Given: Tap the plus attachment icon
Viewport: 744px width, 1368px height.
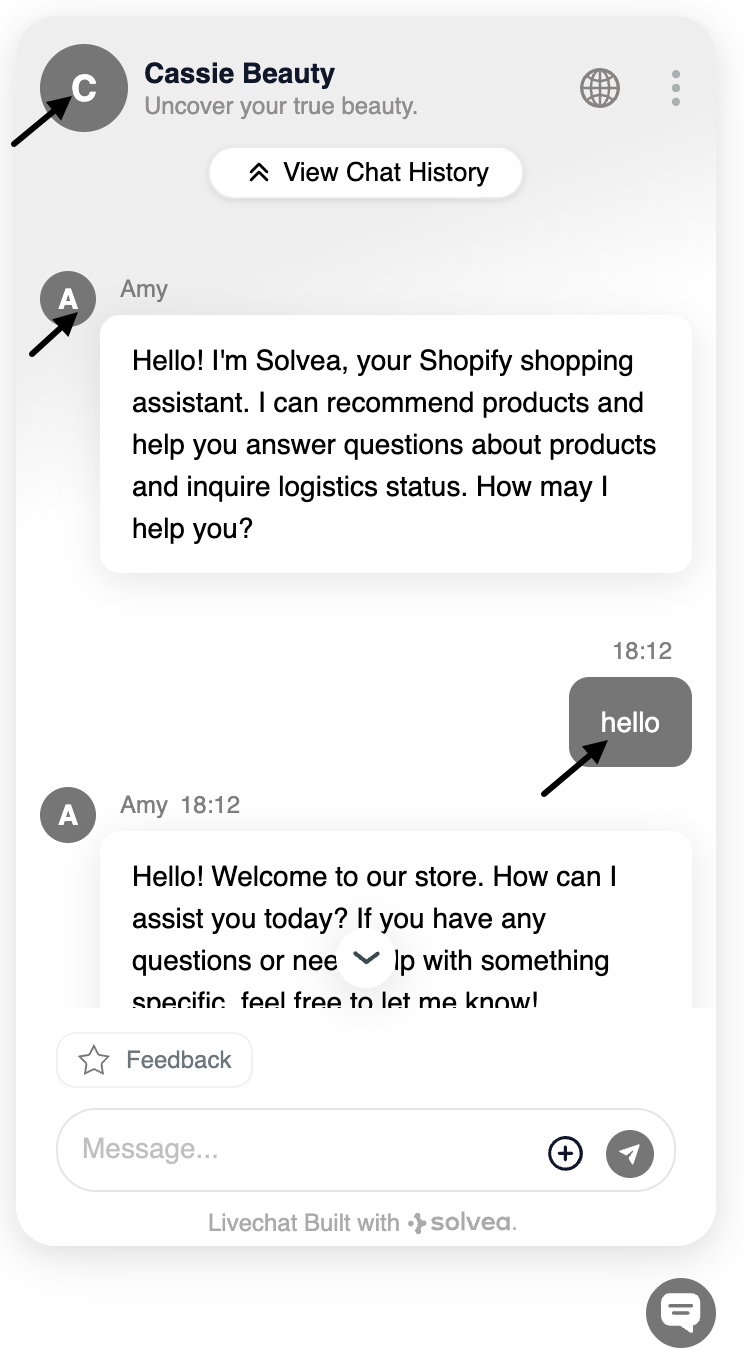Looking at the screenshot, I should click(x=566, y=1153).
